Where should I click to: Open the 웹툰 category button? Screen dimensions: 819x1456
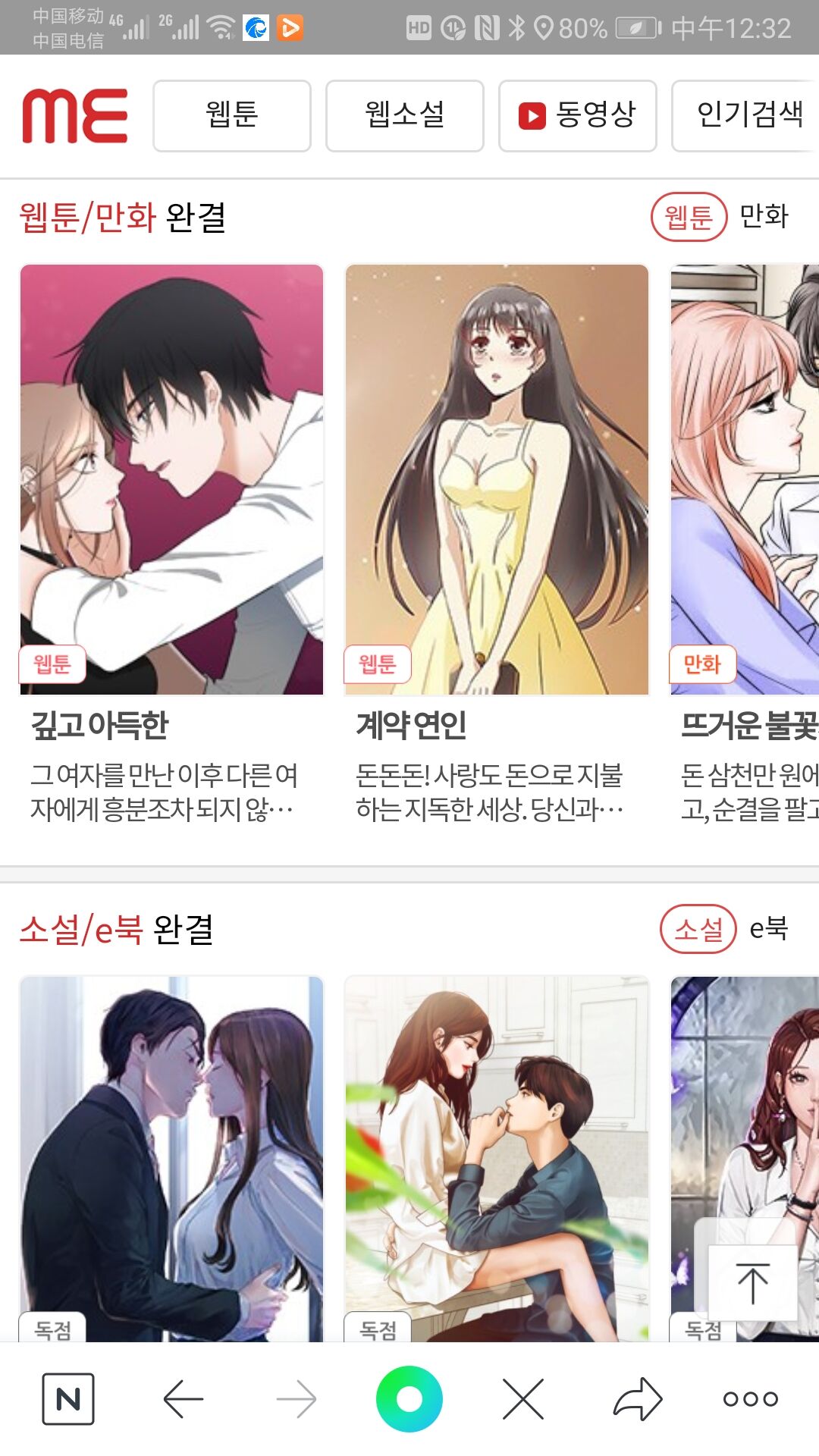point(232,115)
